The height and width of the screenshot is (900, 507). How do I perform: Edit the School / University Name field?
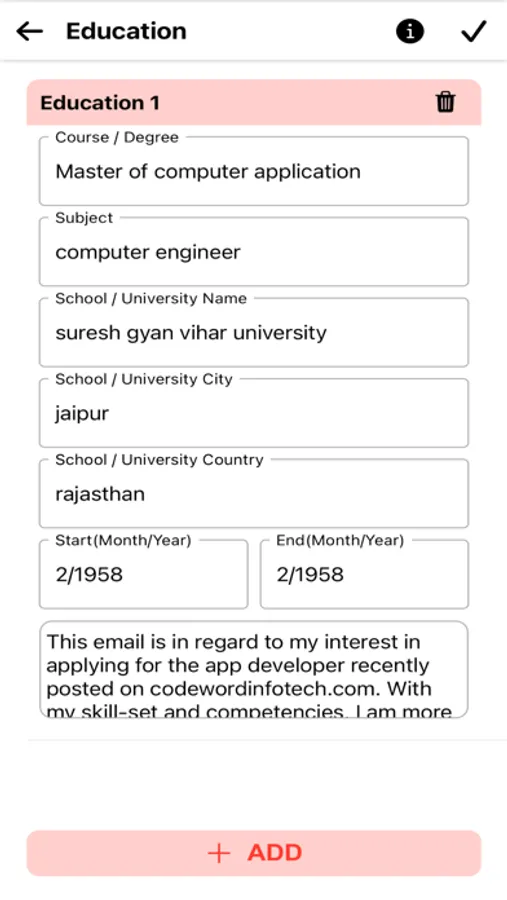(254, 332)
